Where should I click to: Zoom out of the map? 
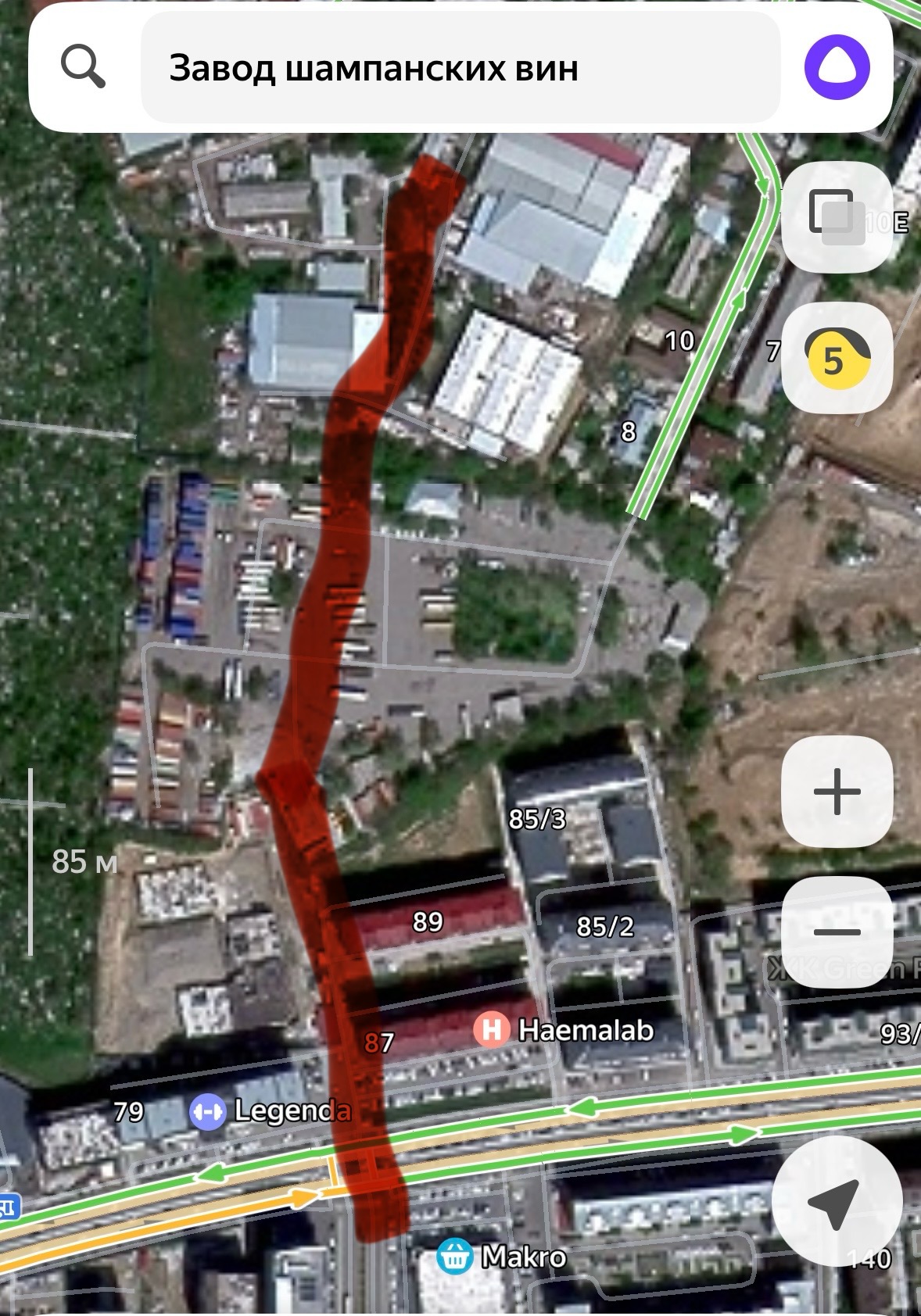(837, 932)
